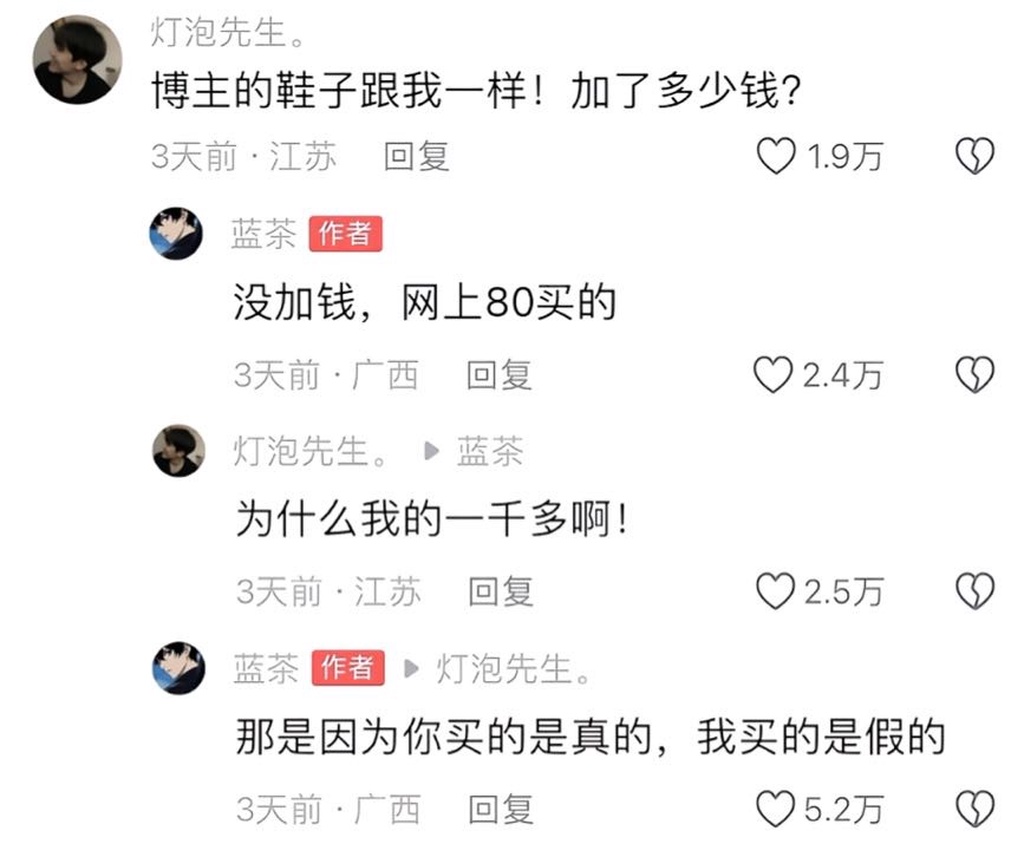Screen dimensions: 1024x844
Task: Dislike the reply about 我买的是假的
Action: pos(974,809)
